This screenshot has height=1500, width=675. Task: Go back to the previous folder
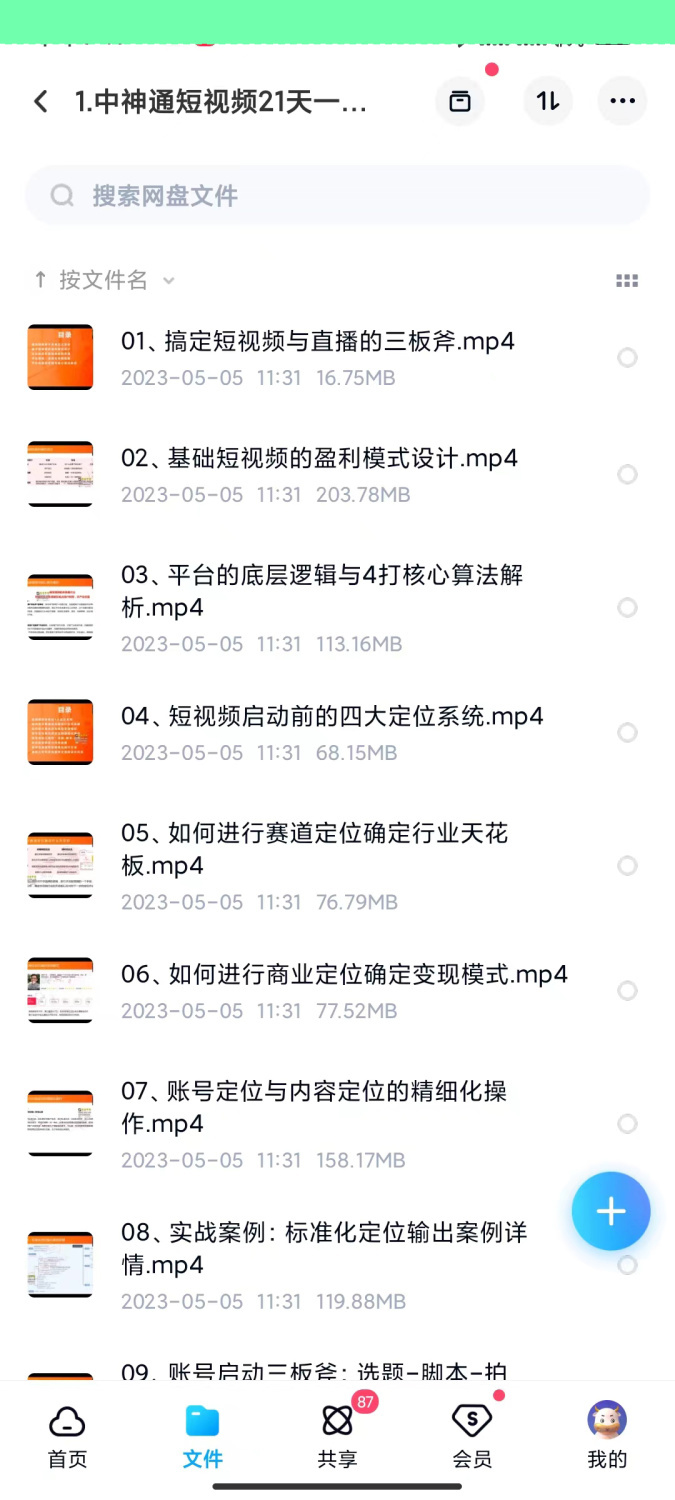[x=40, y=101]
